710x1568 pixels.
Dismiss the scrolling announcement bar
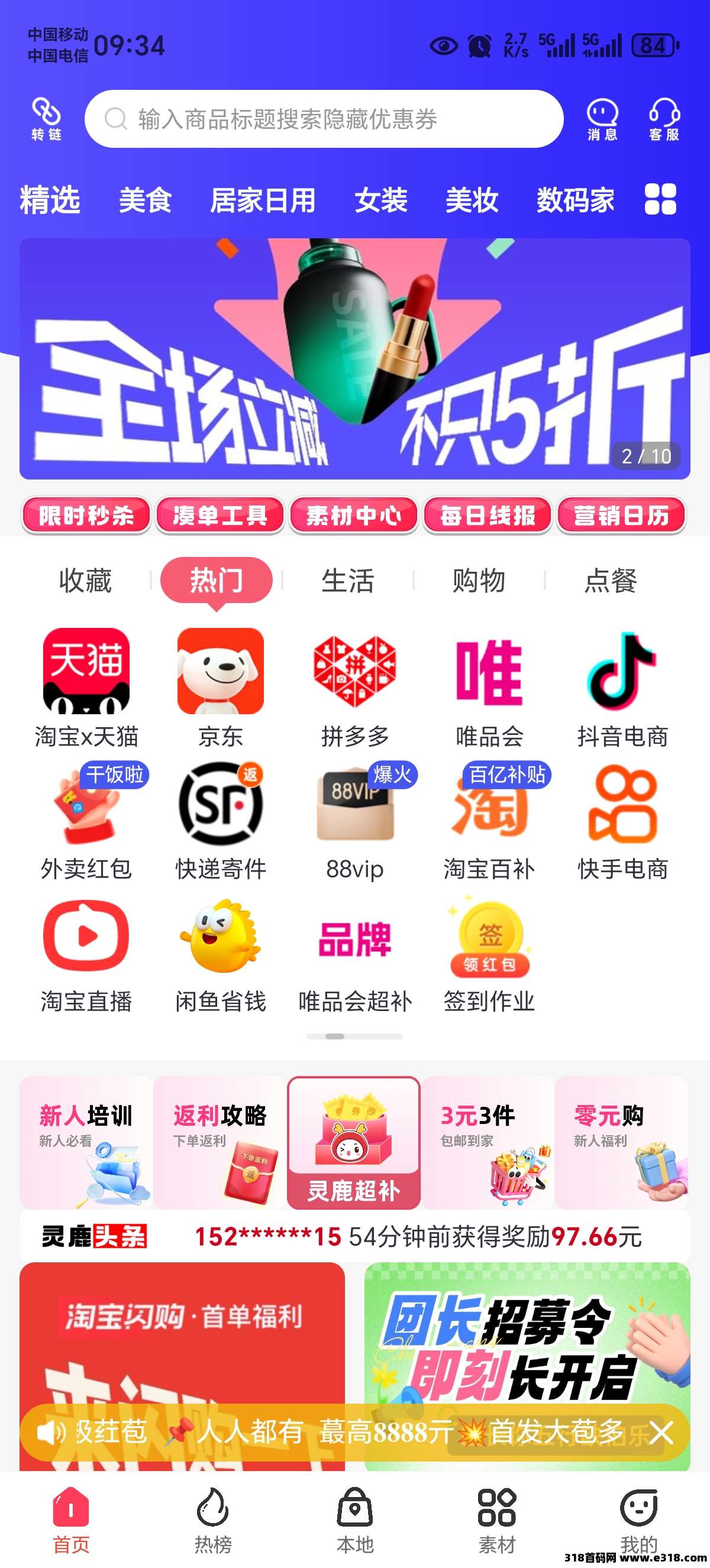(661, 1433)
